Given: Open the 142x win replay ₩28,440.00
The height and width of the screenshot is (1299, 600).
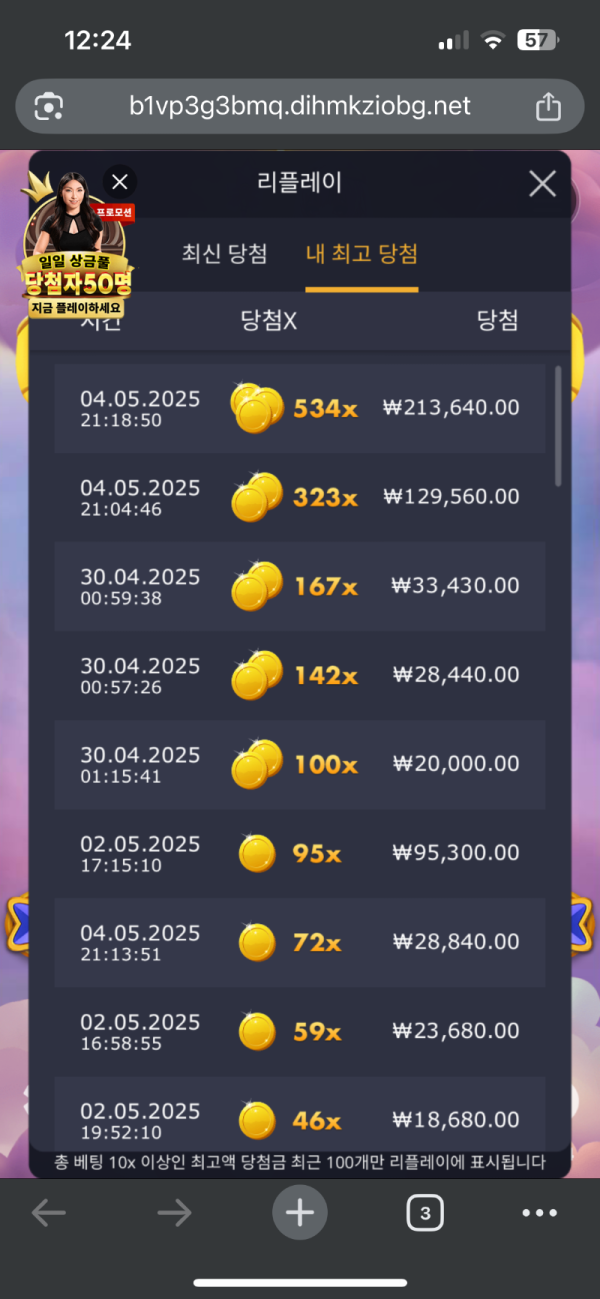Looking at the screenshot, I should [300, 675].
